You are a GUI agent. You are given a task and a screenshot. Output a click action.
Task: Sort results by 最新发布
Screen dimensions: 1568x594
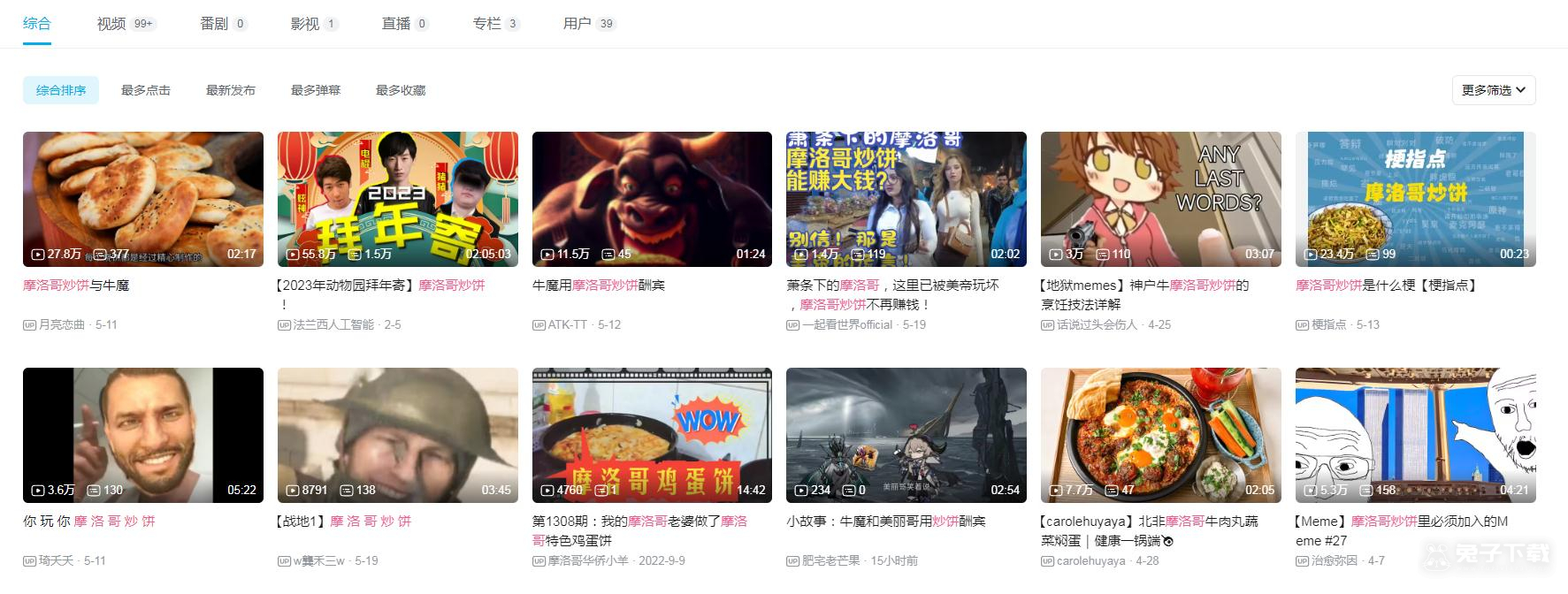231,90
